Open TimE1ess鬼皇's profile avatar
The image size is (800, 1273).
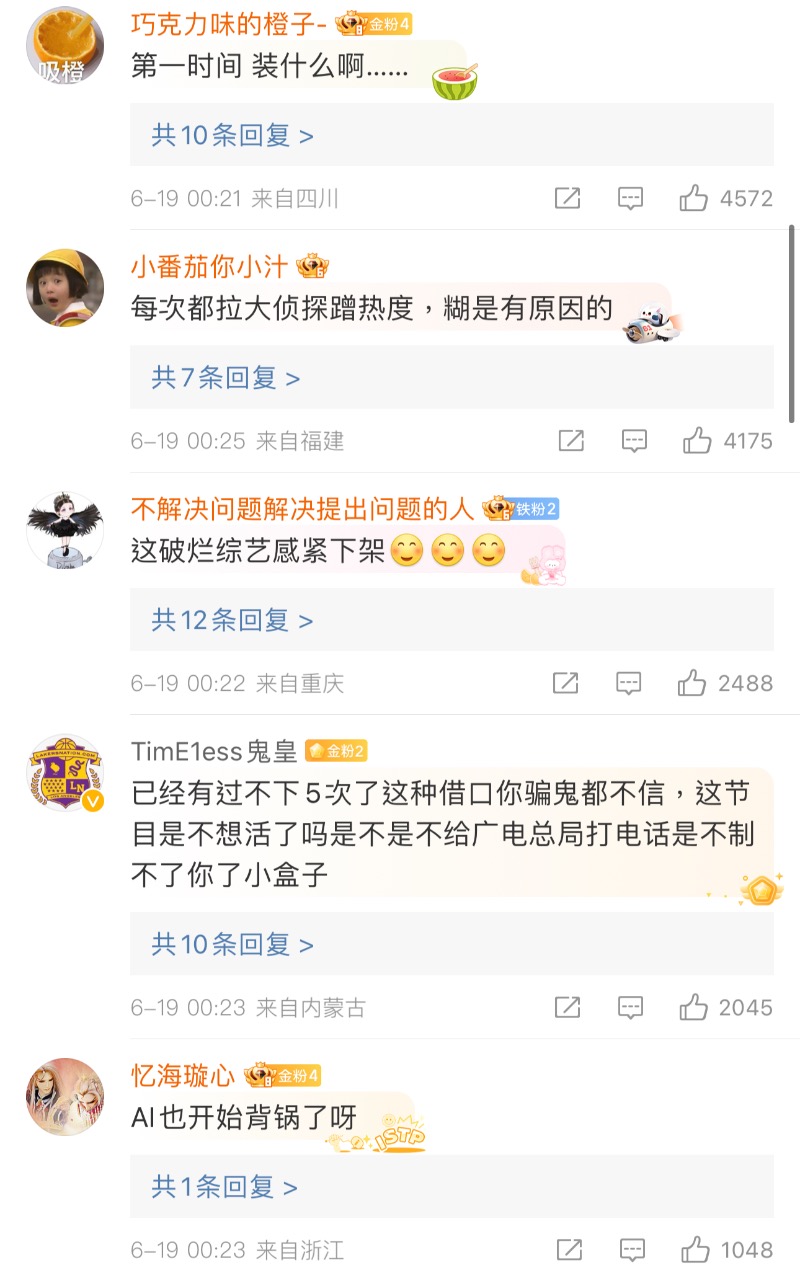click(65, 773)
